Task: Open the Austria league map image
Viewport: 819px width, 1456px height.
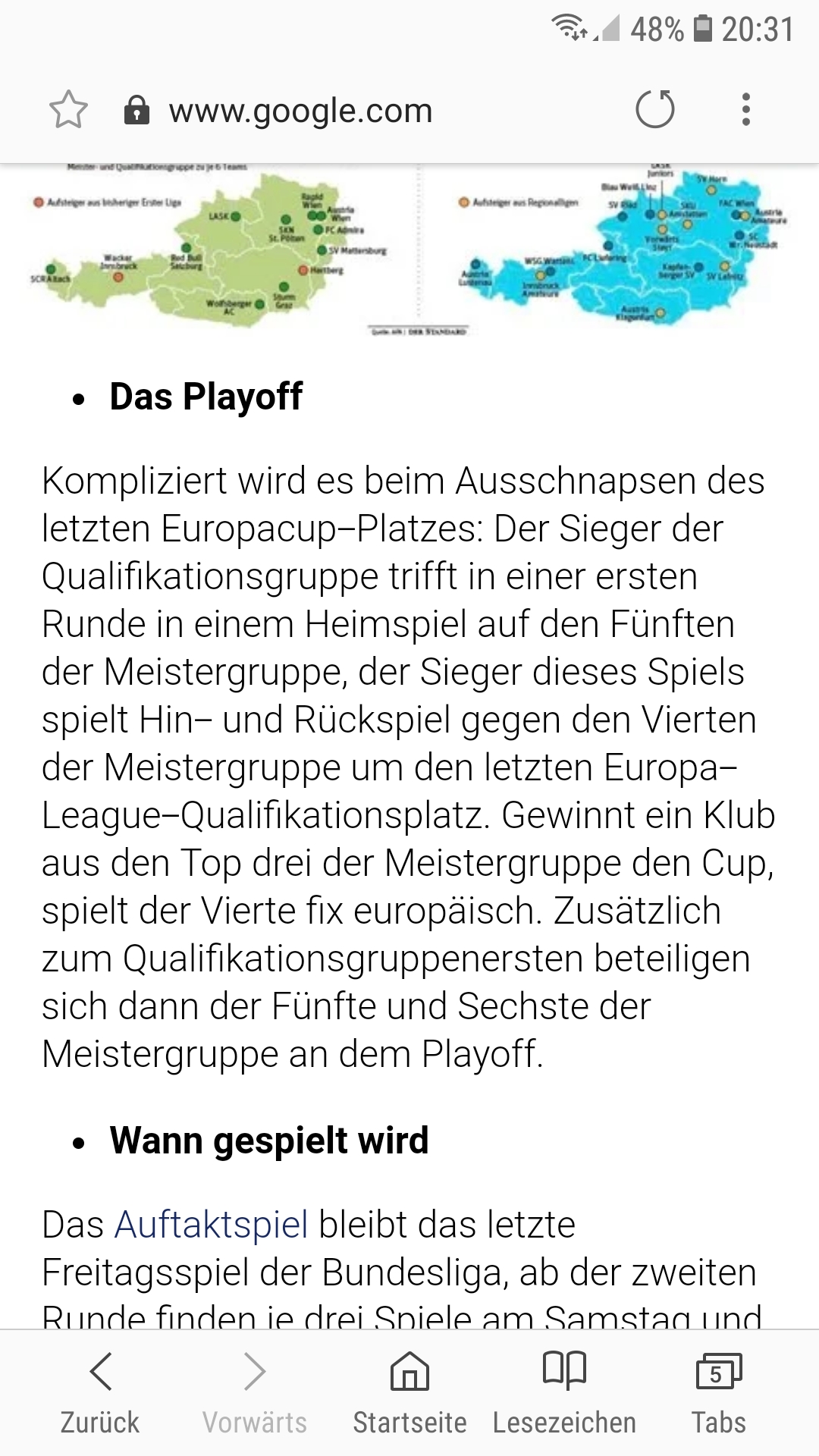Action: pyautogui.click(x=409, y=250)
